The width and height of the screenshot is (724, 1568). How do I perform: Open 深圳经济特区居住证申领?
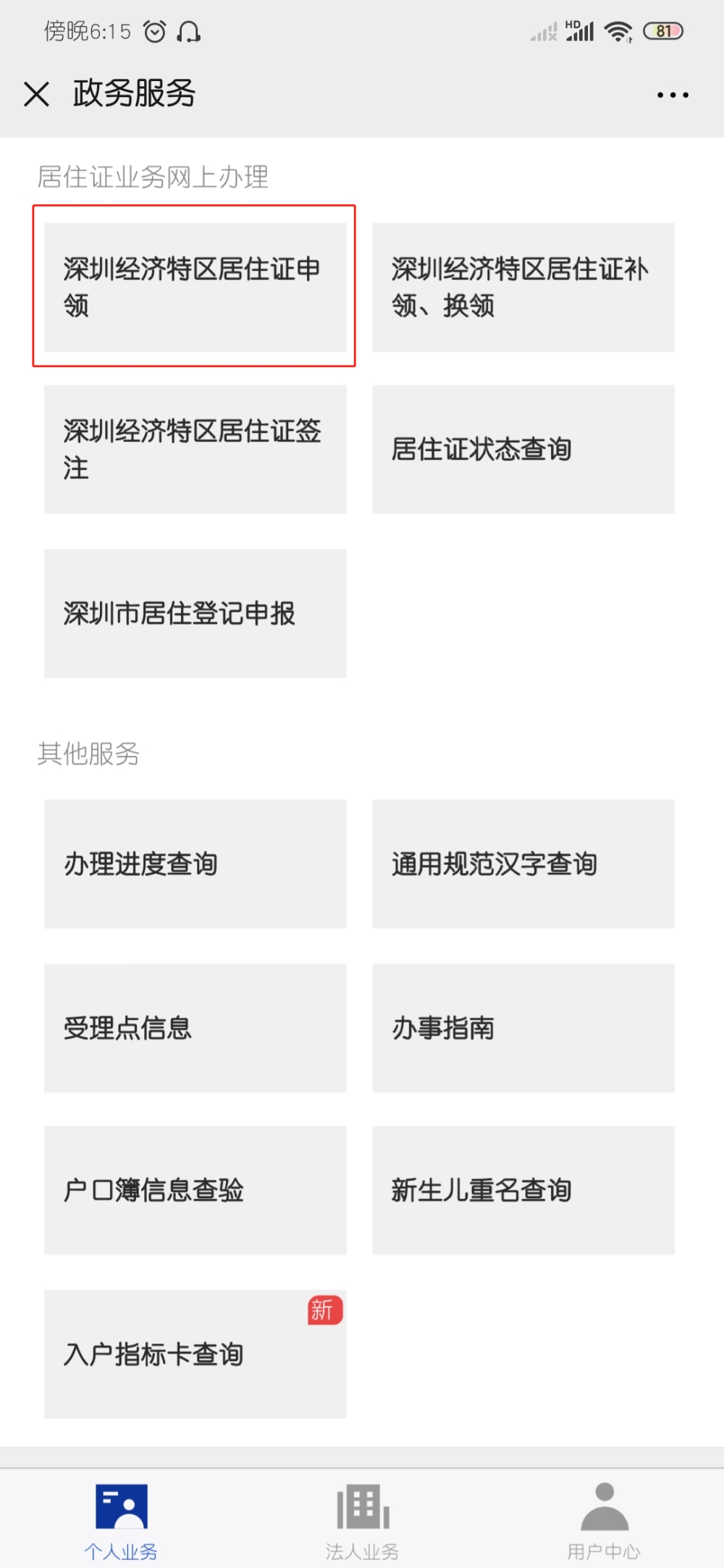tap(195, 287)
